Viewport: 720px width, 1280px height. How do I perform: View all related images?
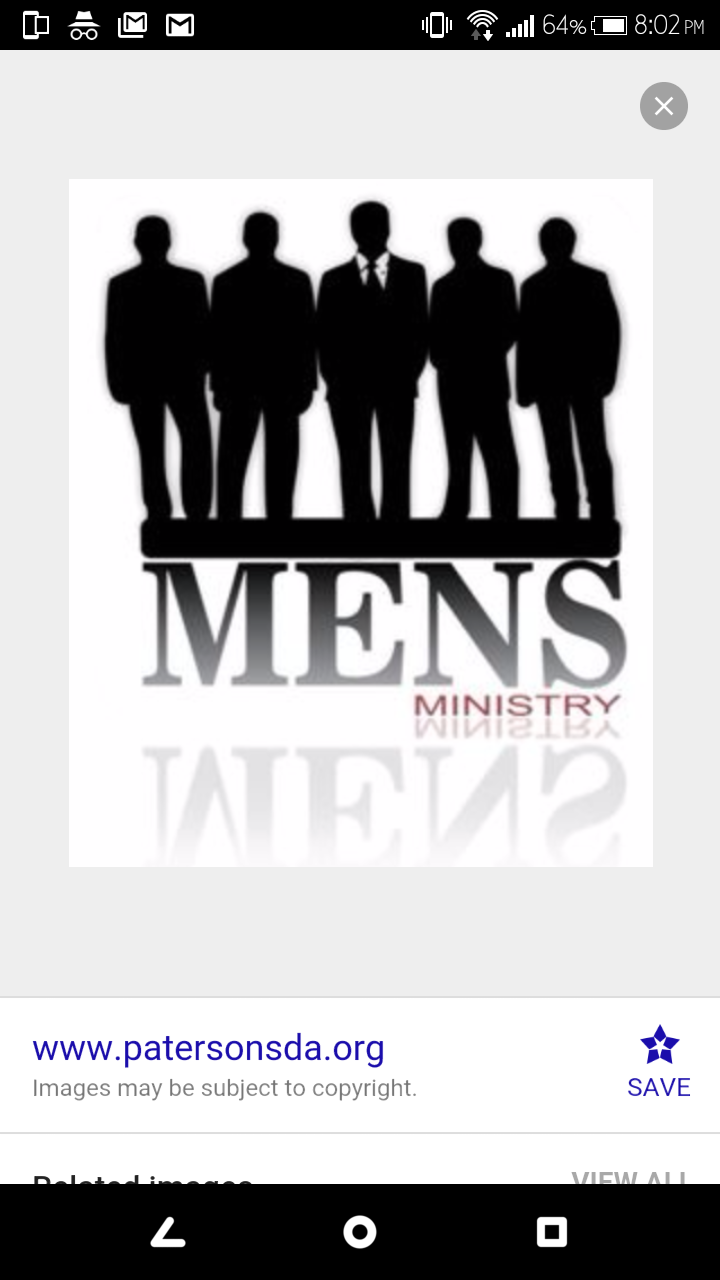point(628,1177)
